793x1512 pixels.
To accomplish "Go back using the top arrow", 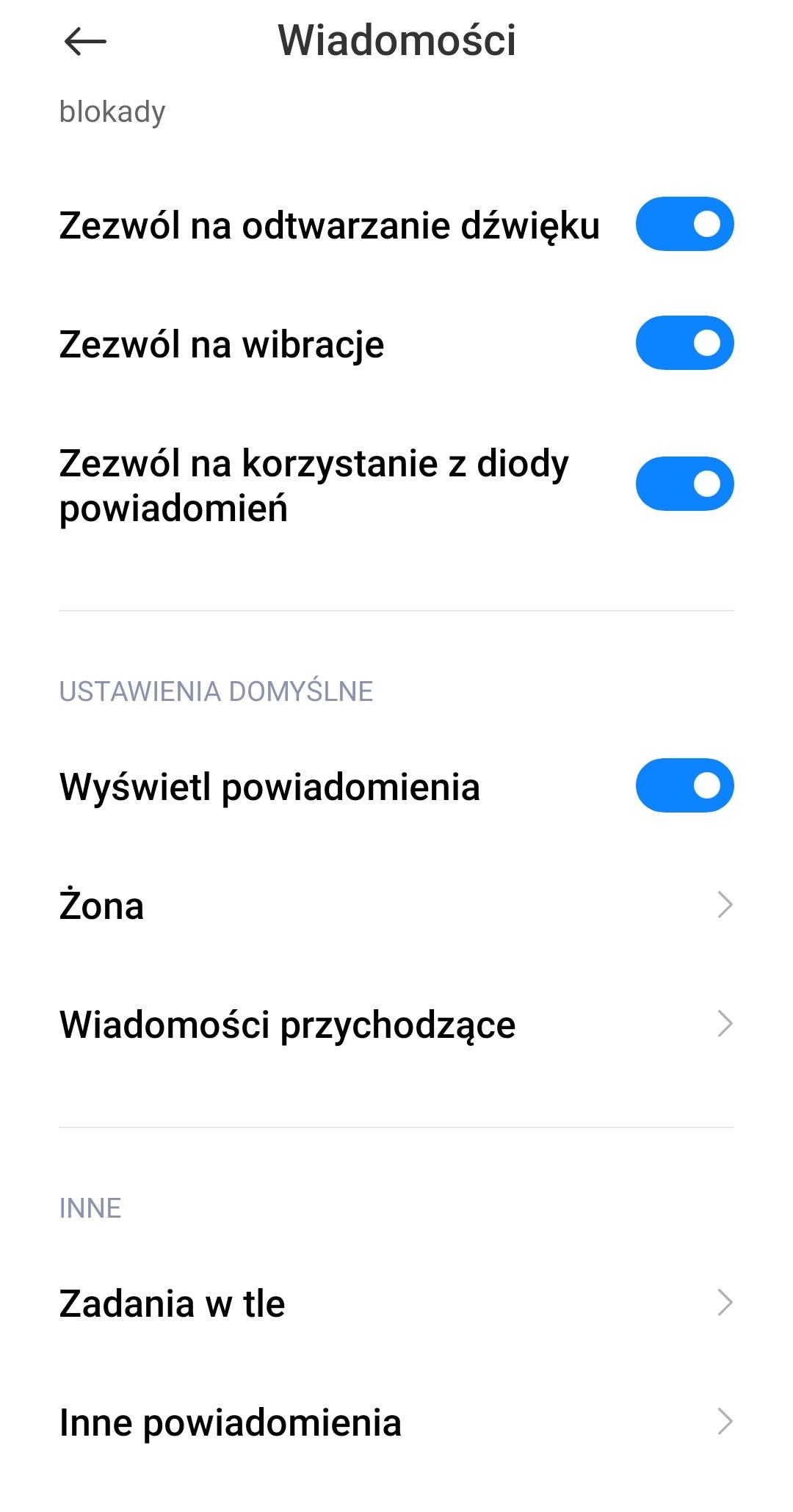I will [x=86, y=42].
